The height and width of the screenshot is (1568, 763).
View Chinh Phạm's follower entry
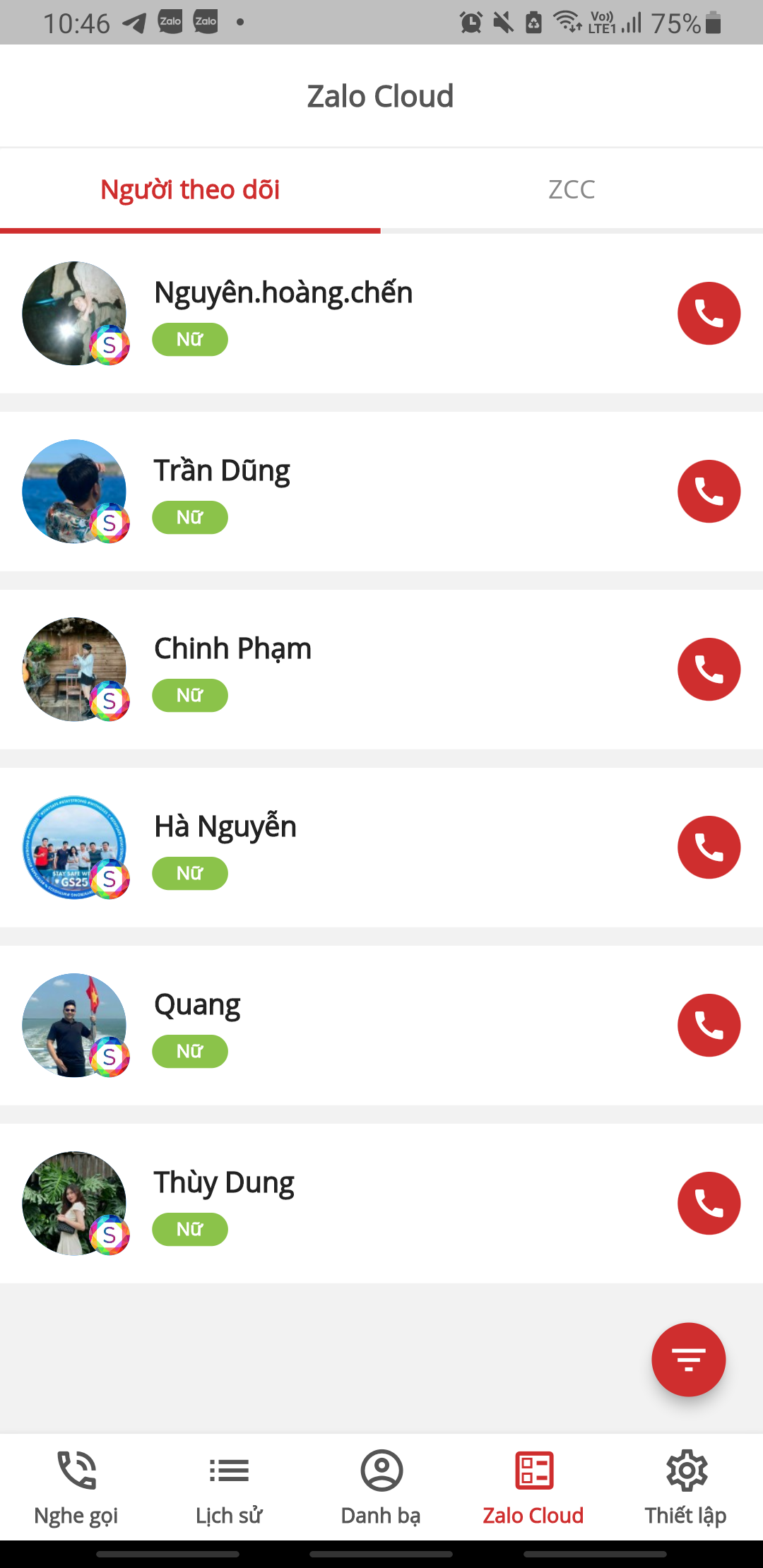click(x=353, y=670)
